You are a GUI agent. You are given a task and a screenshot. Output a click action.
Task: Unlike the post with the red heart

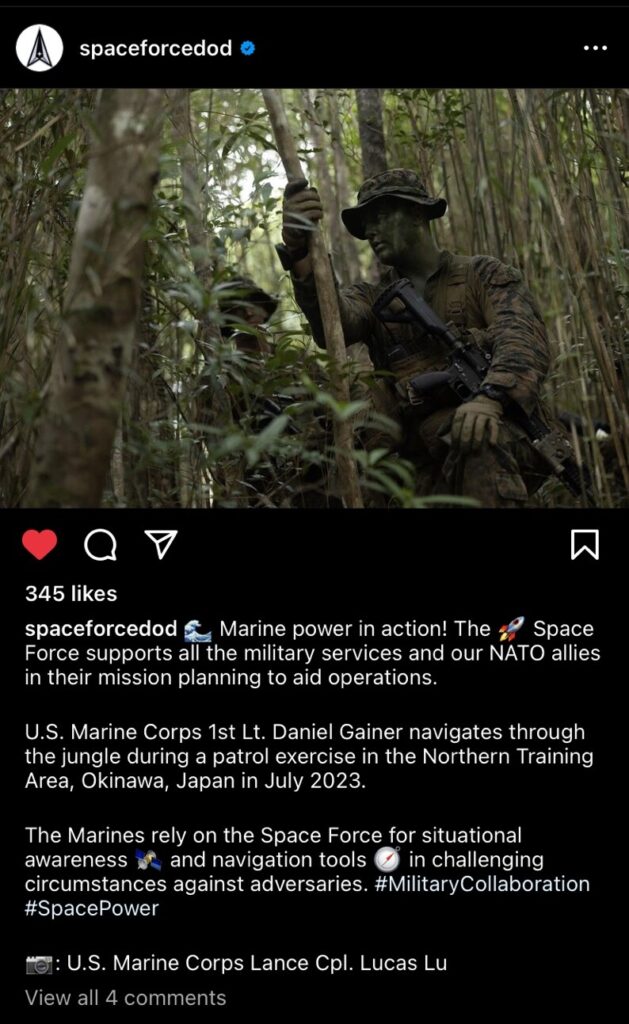(40, 545)
